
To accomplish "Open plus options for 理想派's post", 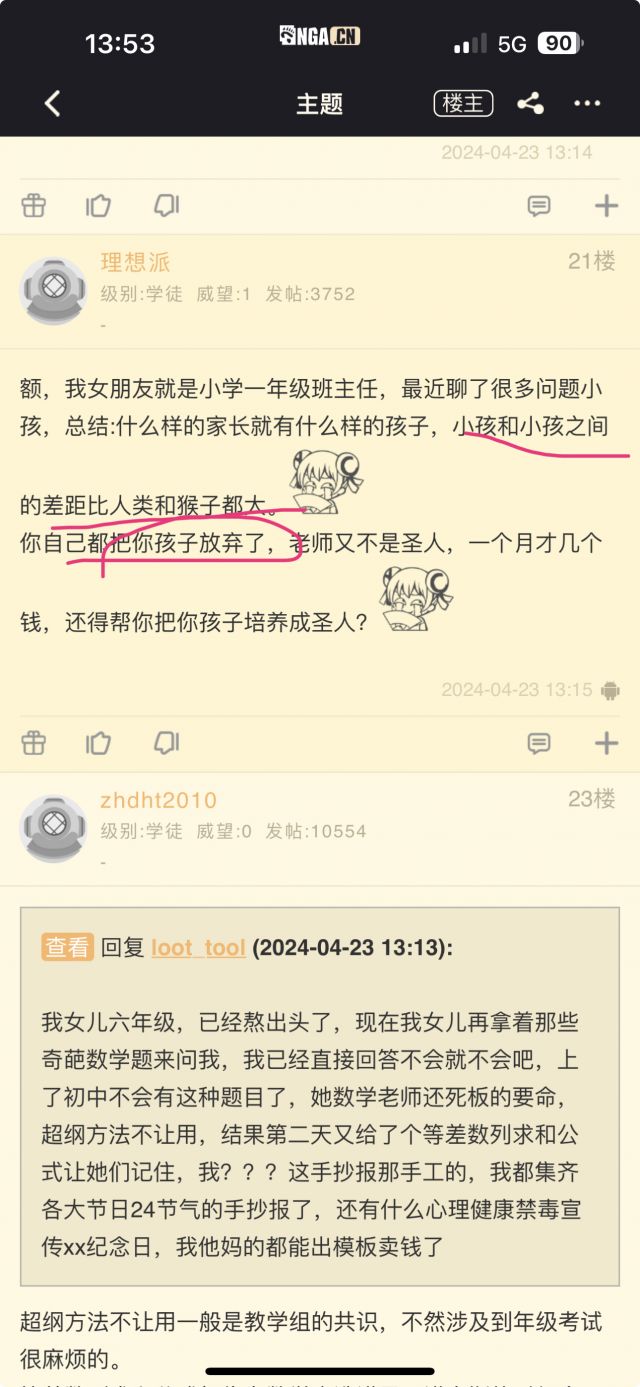I will 606,744.
